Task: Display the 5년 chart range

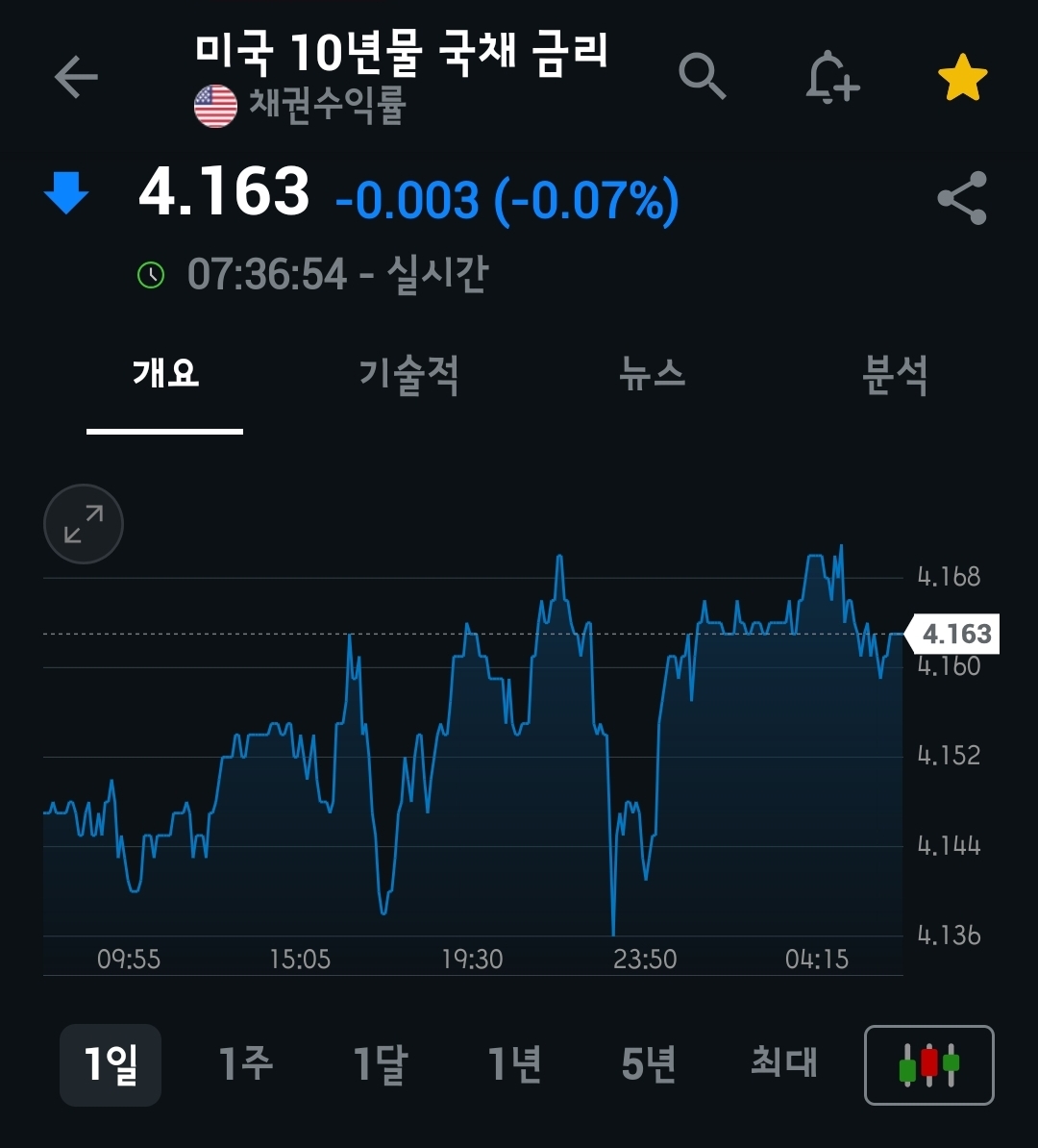Action: (649, 1065)
